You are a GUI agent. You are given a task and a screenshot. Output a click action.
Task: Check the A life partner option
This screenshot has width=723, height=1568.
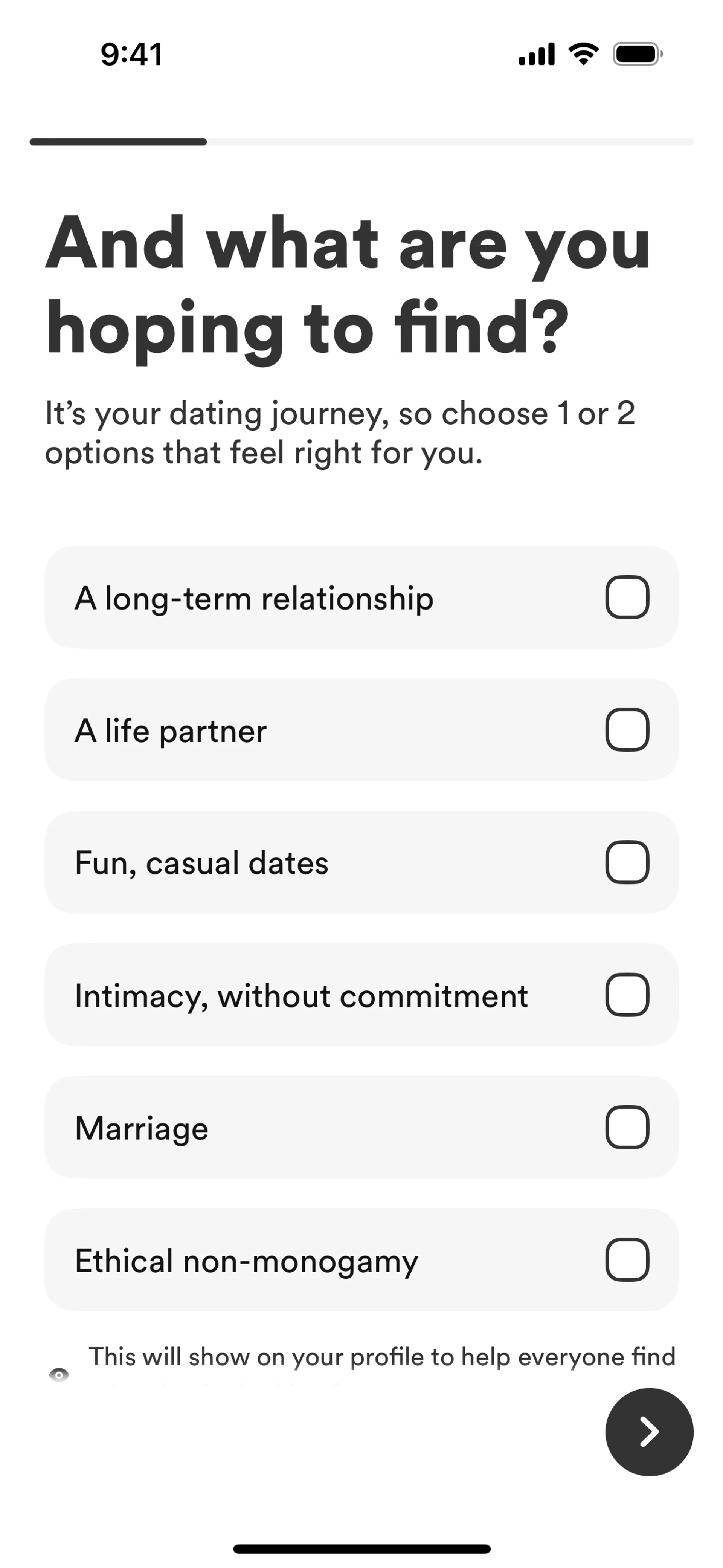tap(627, 730)
